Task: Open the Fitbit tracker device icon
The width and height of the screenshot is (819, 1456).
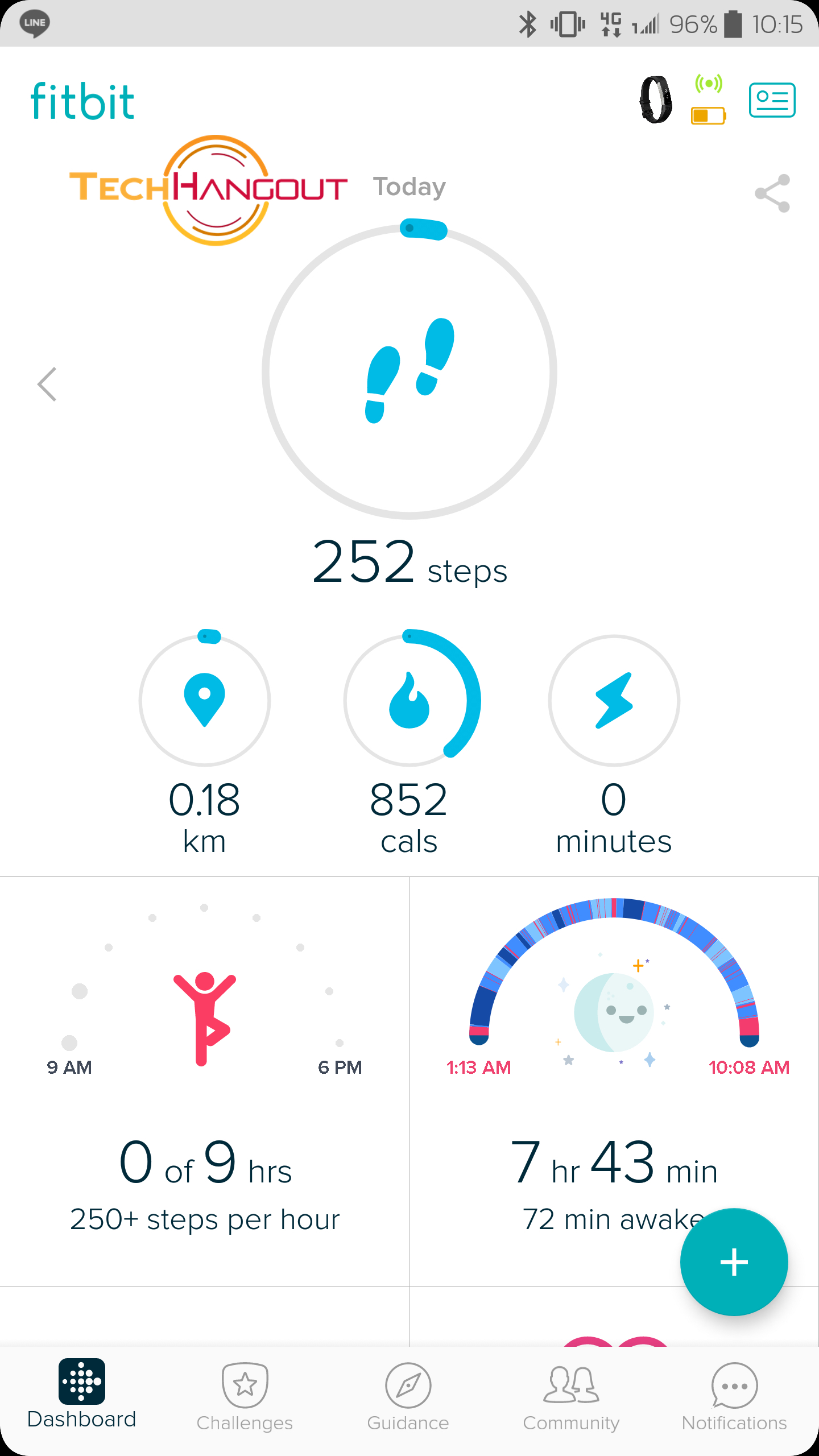Action: 656,100
